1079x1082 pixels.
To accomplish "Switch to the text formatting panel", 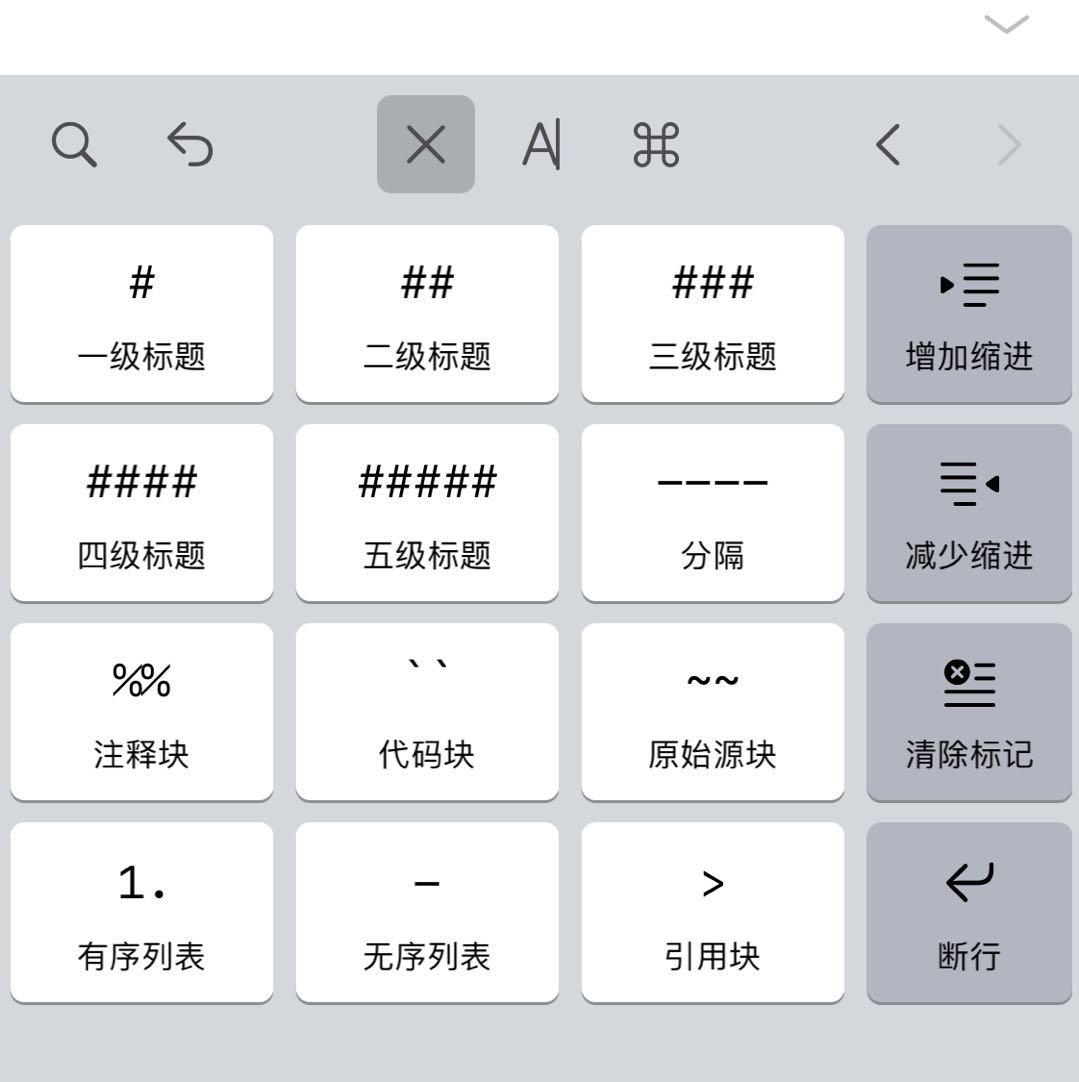I will tap(541, 145).
